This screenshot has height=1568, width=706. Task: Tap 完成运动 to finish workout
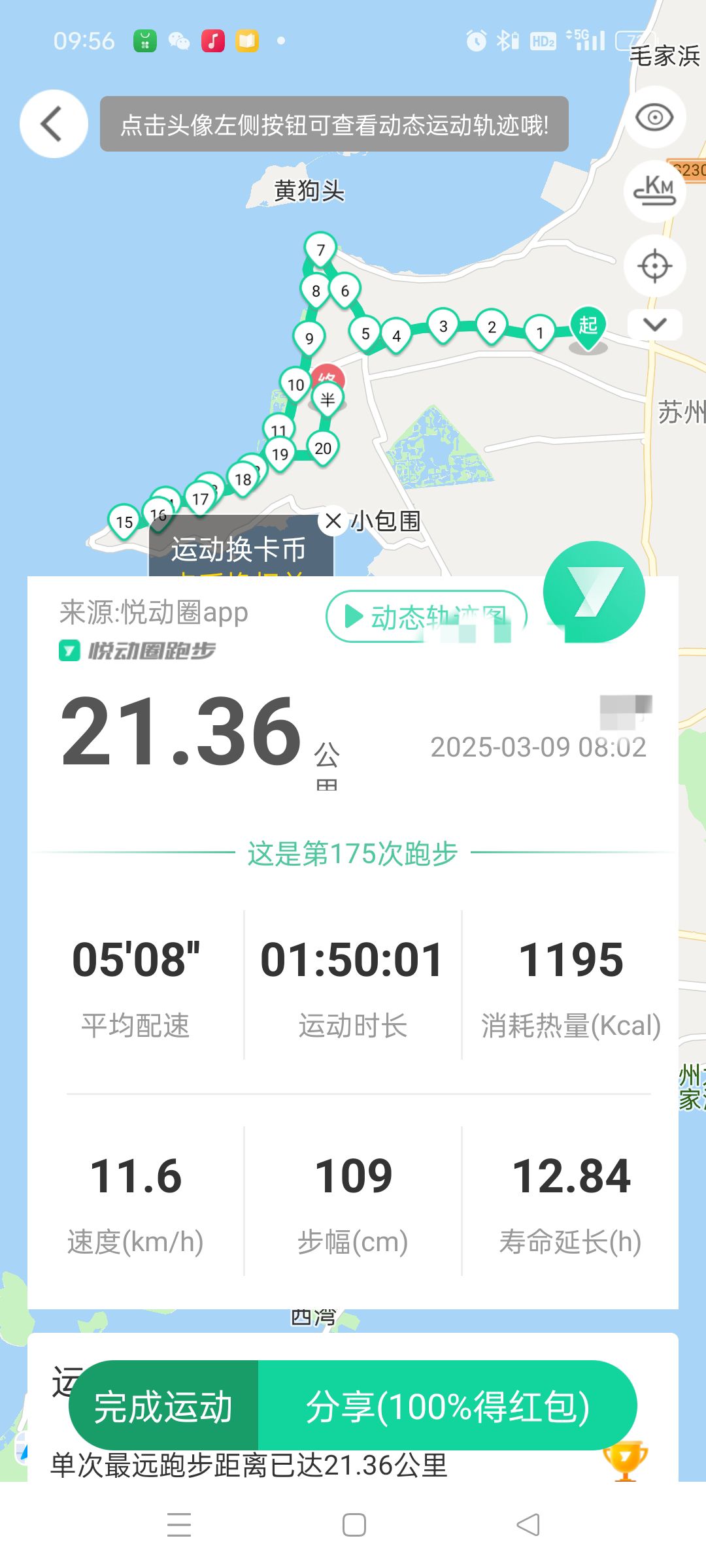point(163,1406)
